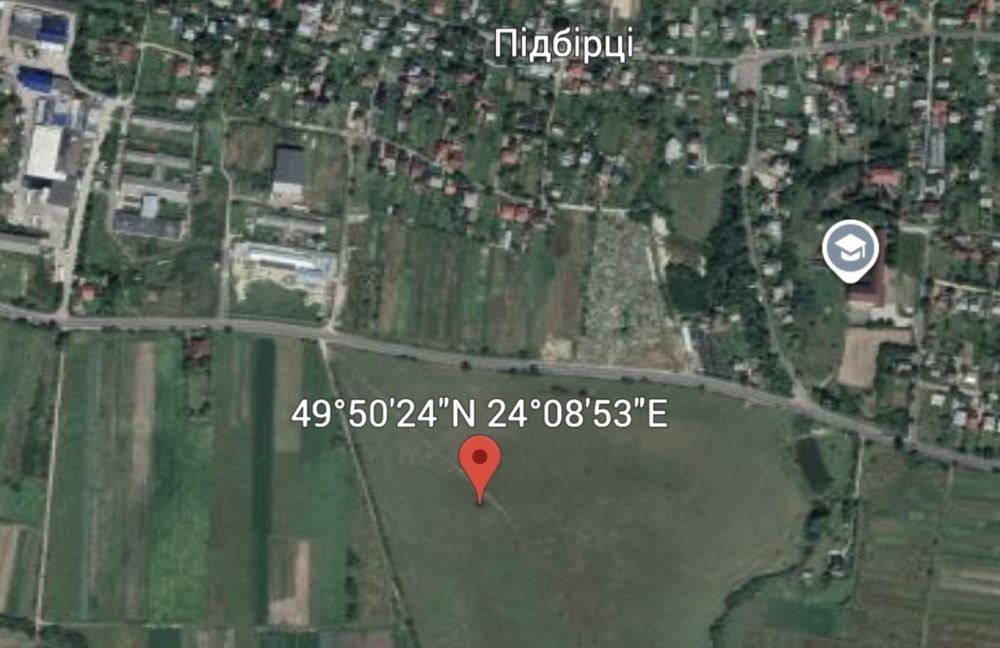The image size is (1000, 648).
Task: Open the school place marker icon
Action: coord(850,251)
